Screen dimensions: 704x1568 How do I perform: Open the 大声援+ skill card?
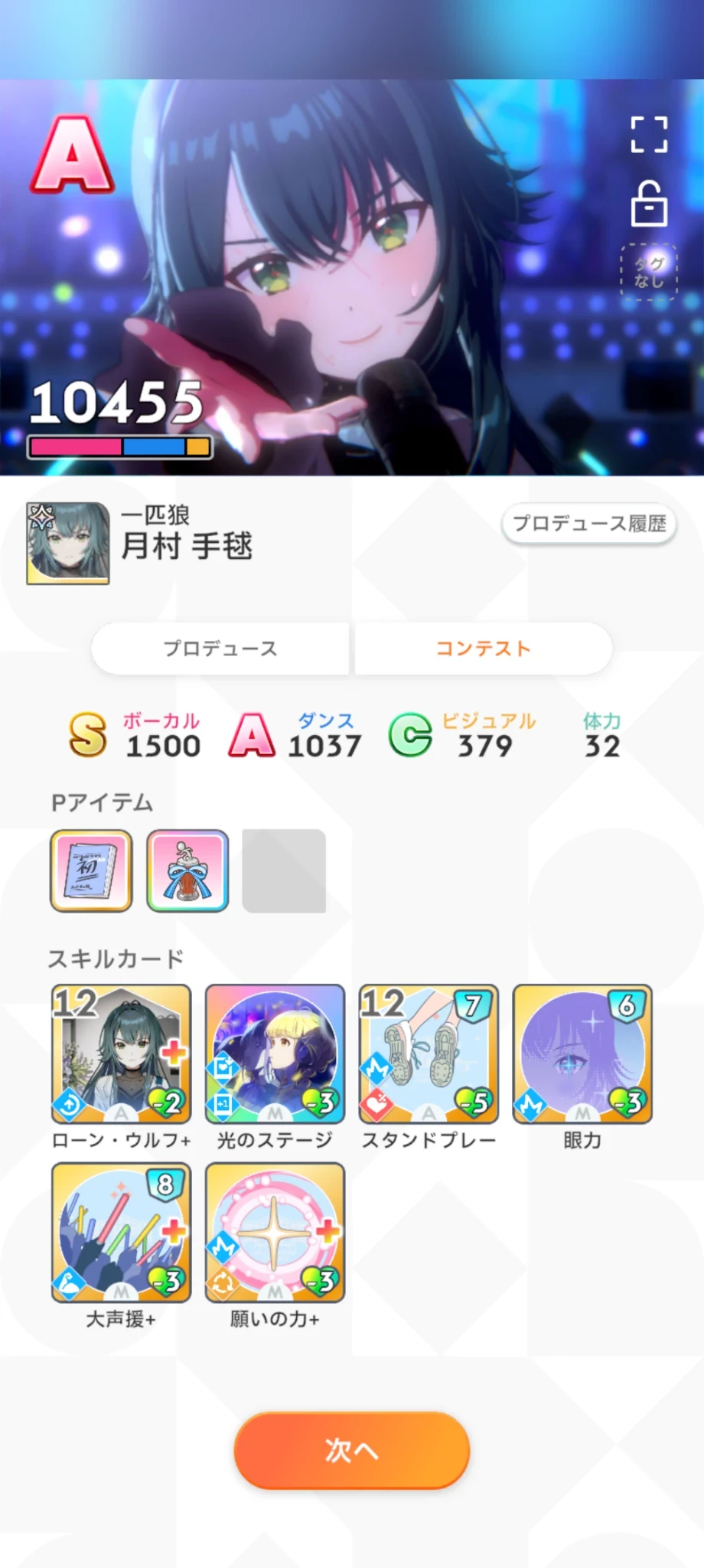coord(121,1233)
